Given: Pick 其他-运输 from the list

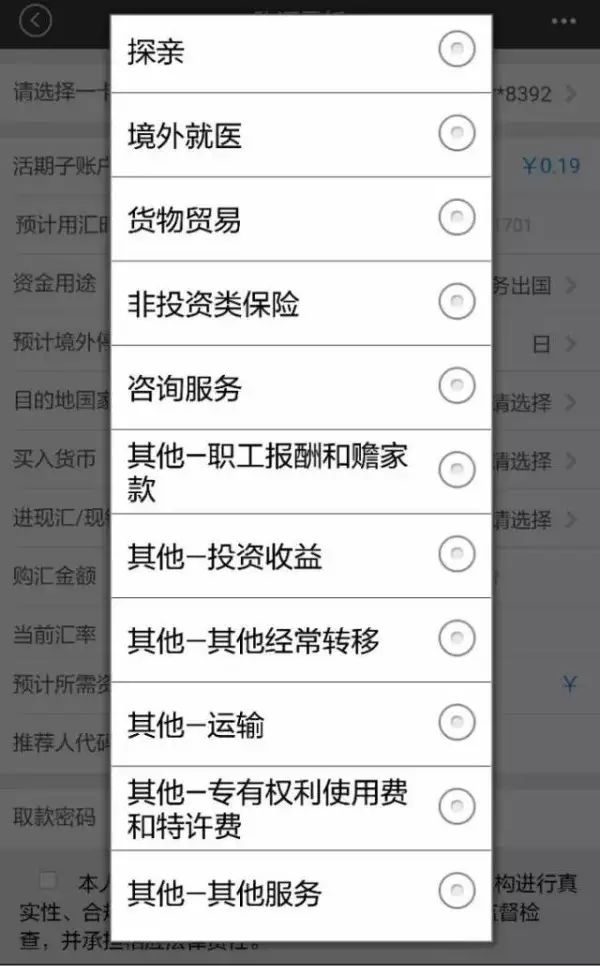Looking at the screenshot, I should pyautogui.click(x=301, y=724).
